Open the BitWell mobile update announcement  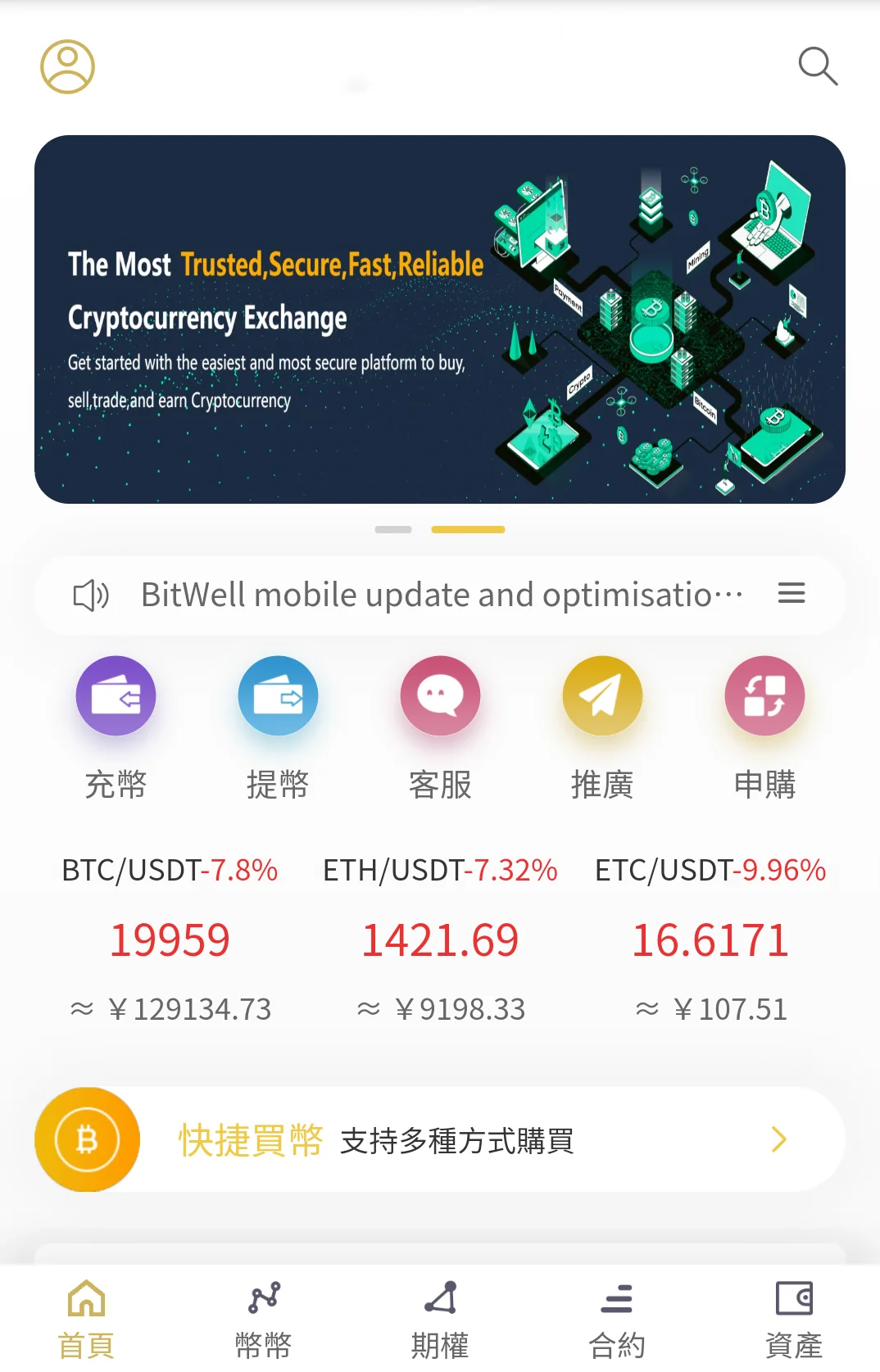coord(441,595)
